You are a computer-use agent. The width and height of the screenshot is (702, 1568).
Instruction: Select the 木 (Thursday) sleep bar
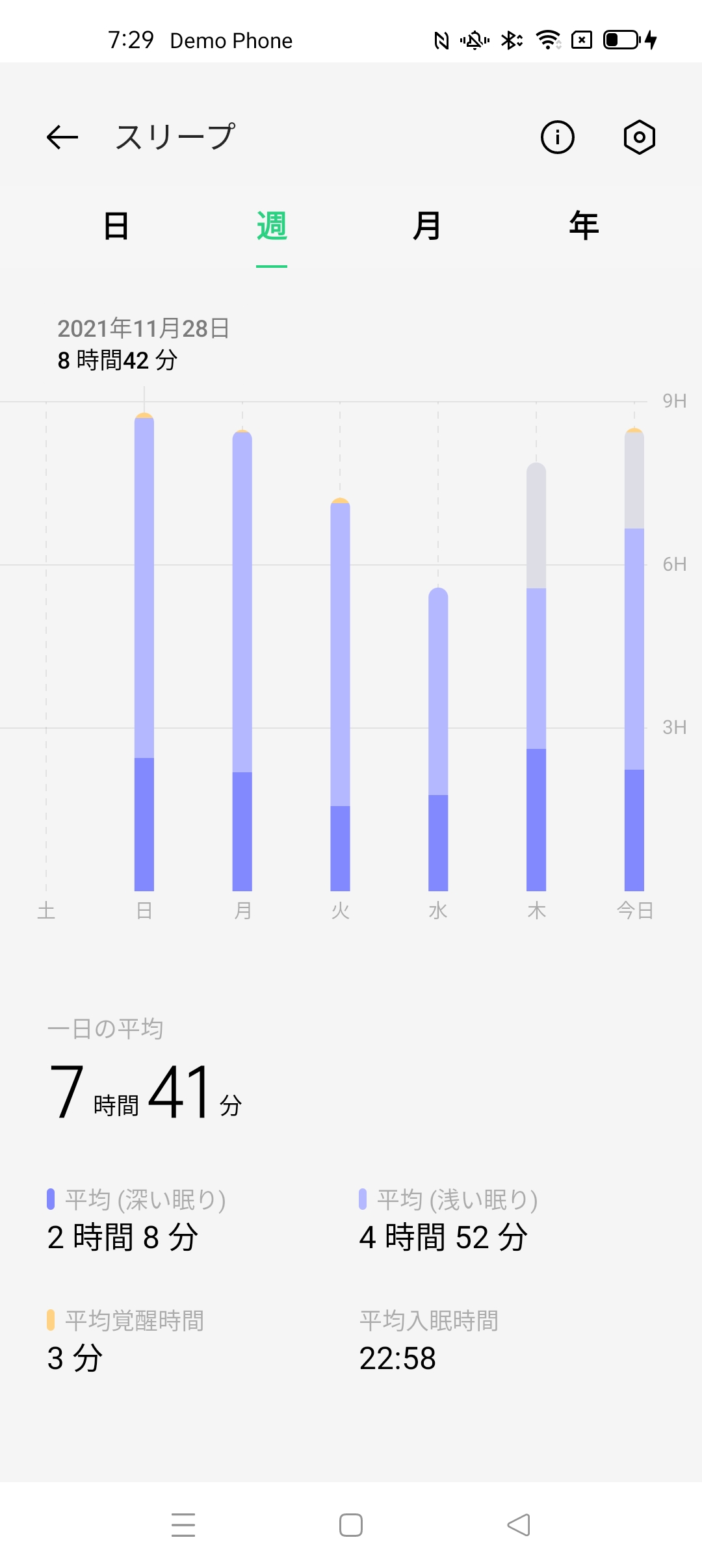(x=536, y=676)
